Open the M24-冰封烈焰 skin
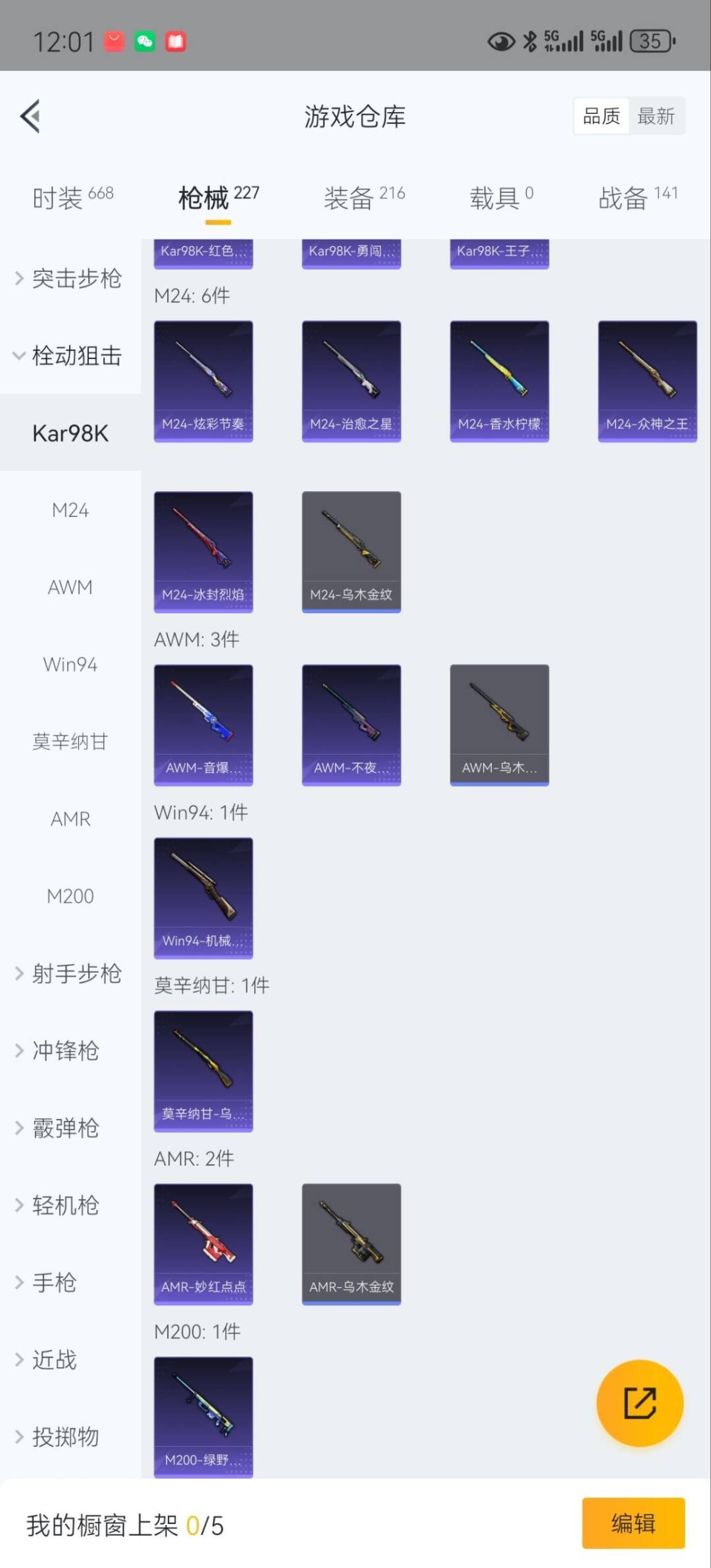The height and width of the screenshot is (1568, 711). pos(203,551)
